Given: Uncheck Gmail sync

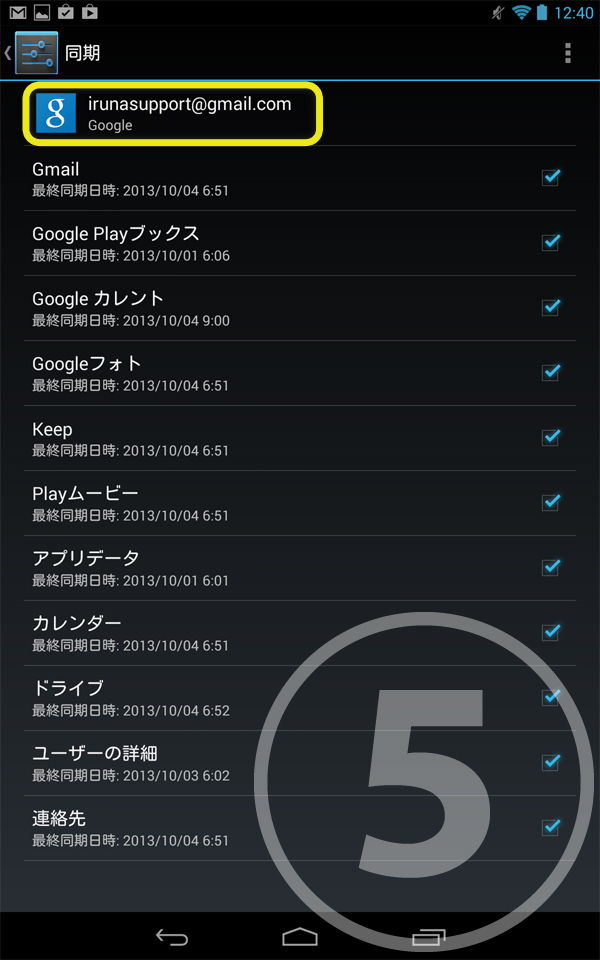Looking at the screenshot, I should click(550, 178).
